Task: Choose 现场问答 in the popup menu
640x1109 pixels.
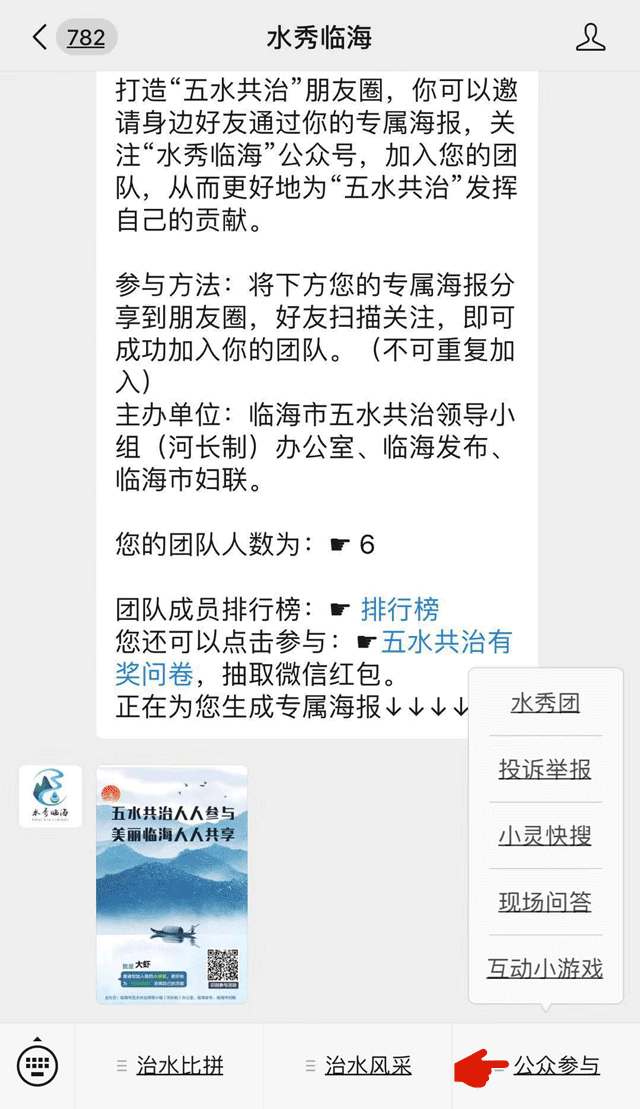Action: [x=545, y=902]
